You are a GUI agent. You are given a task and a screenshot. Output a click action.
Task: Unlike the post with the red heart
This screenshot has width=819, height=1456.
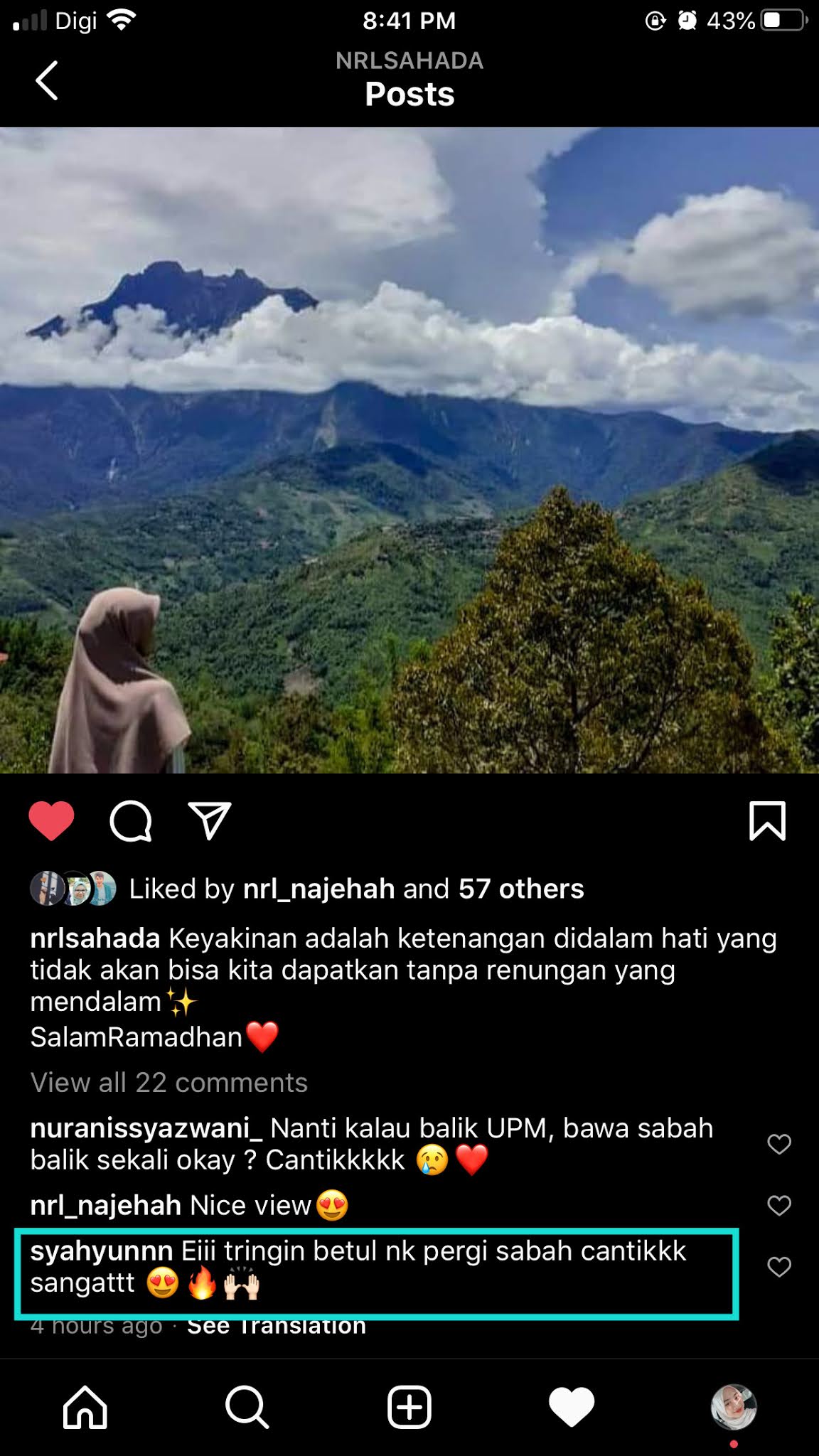pos(51,821)
